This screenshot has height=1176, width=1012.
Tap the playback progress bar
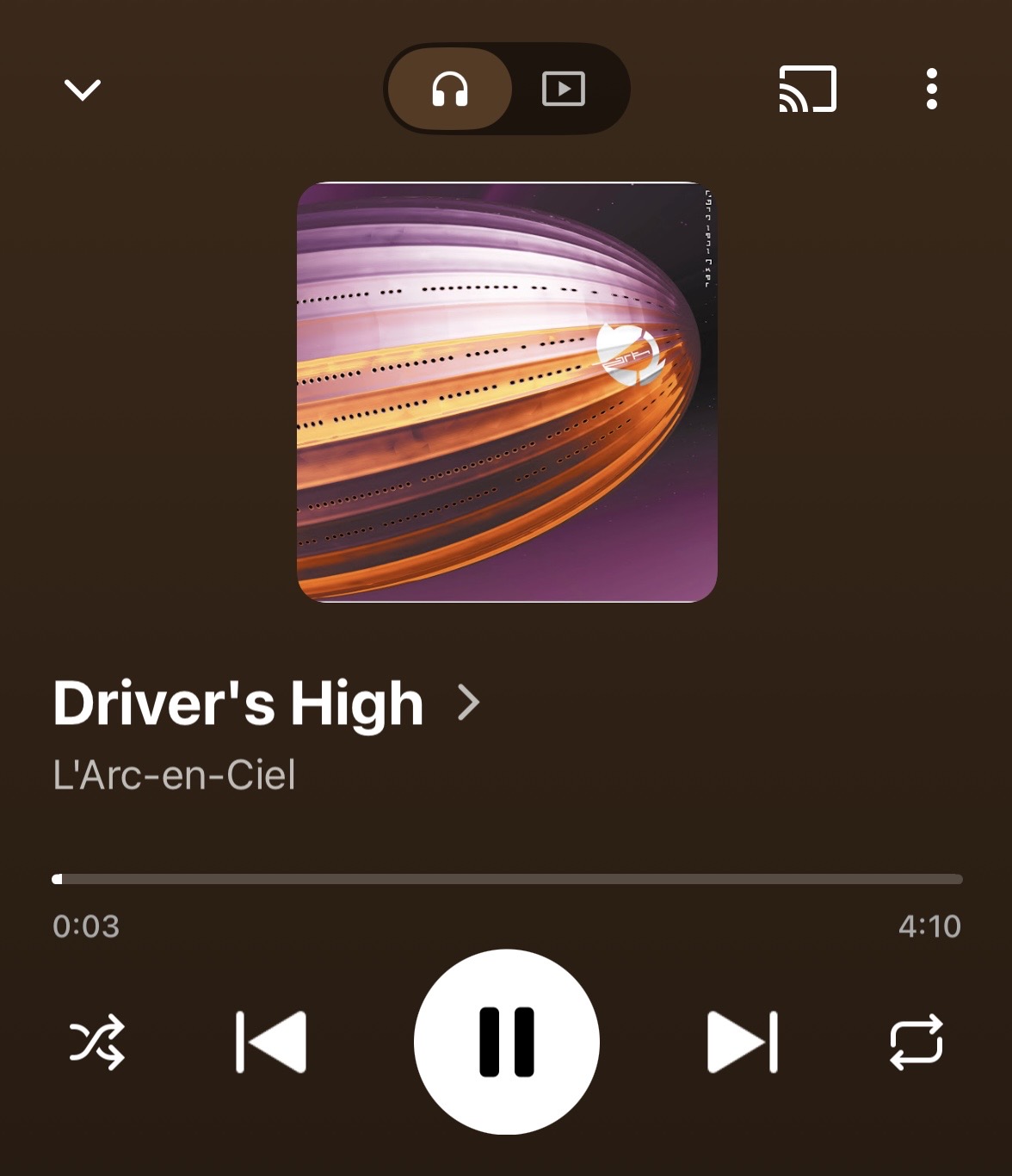pos(507,879)
